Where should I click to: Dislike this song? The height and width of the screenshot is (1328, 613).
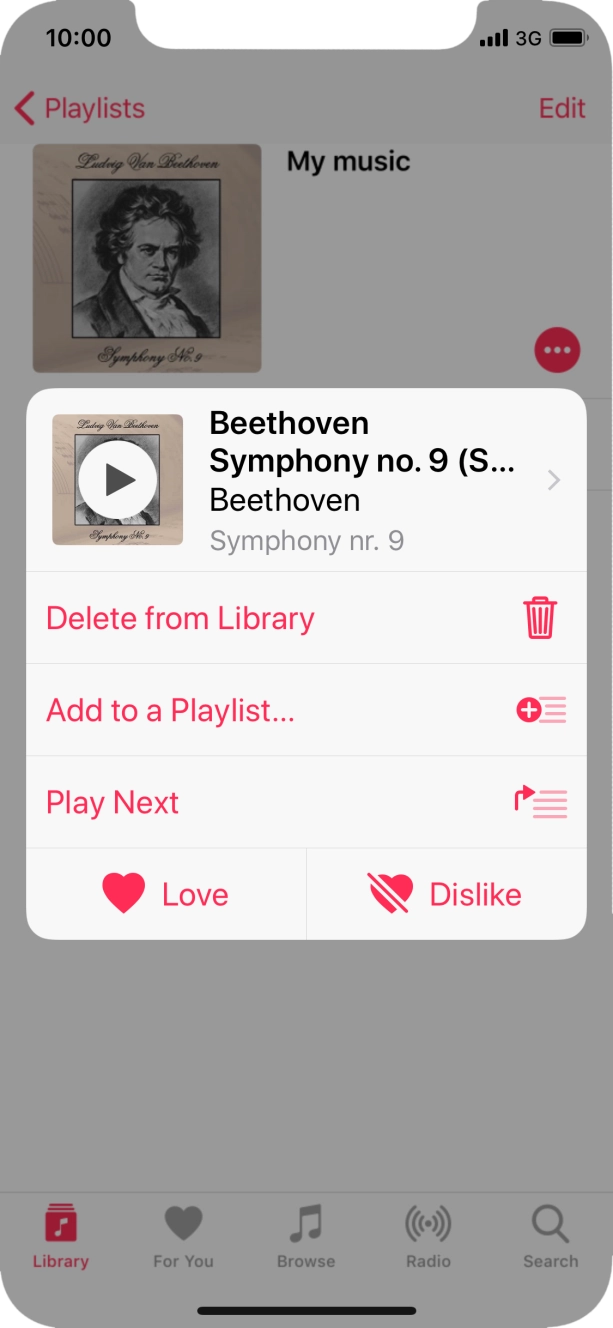pyautogui.click(x=446, y=894)
